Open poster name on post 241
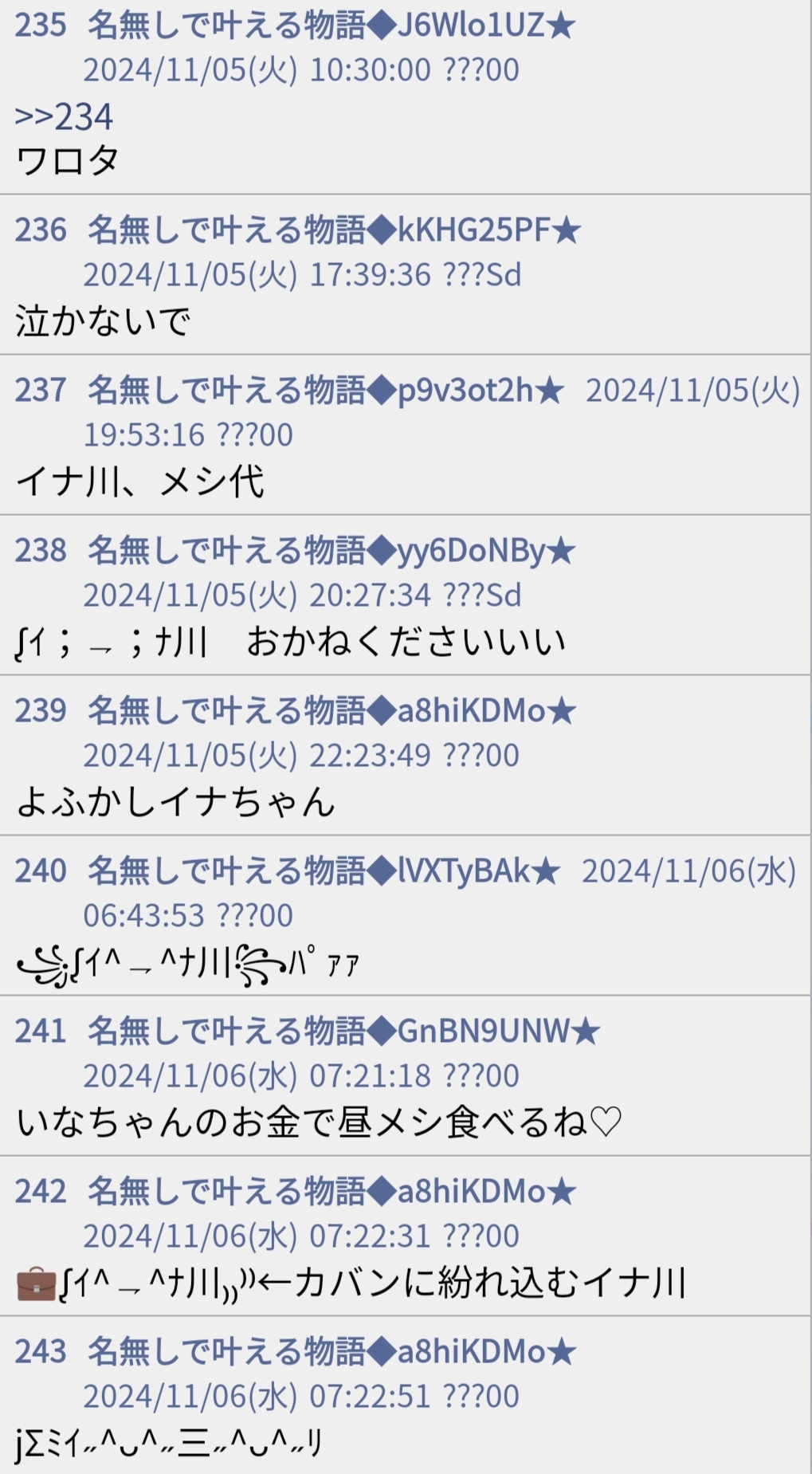 coord(343,1032)
